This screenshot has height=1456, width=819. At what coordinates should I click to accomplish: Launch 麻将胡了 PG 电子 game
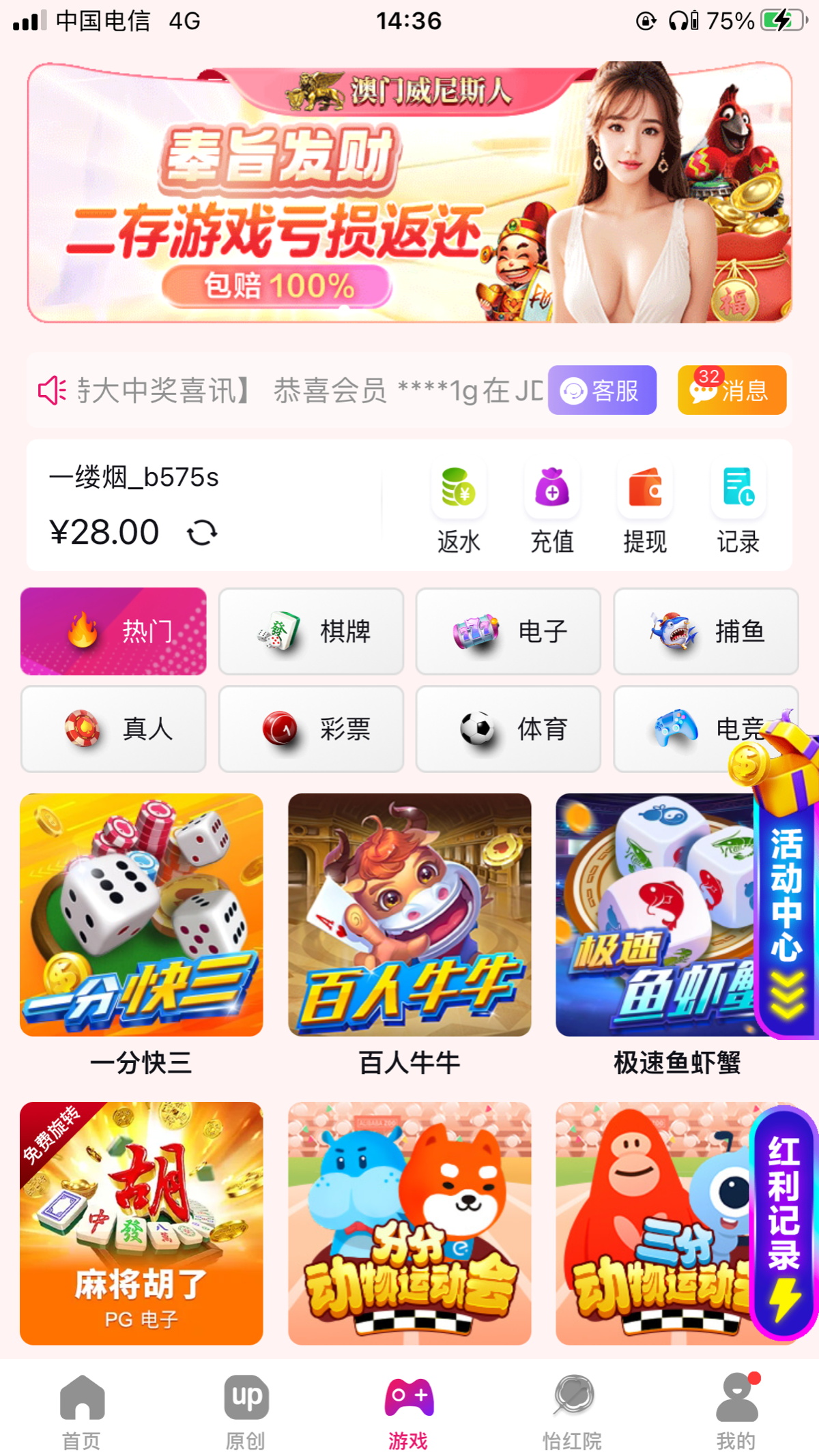click(141, 1223)
